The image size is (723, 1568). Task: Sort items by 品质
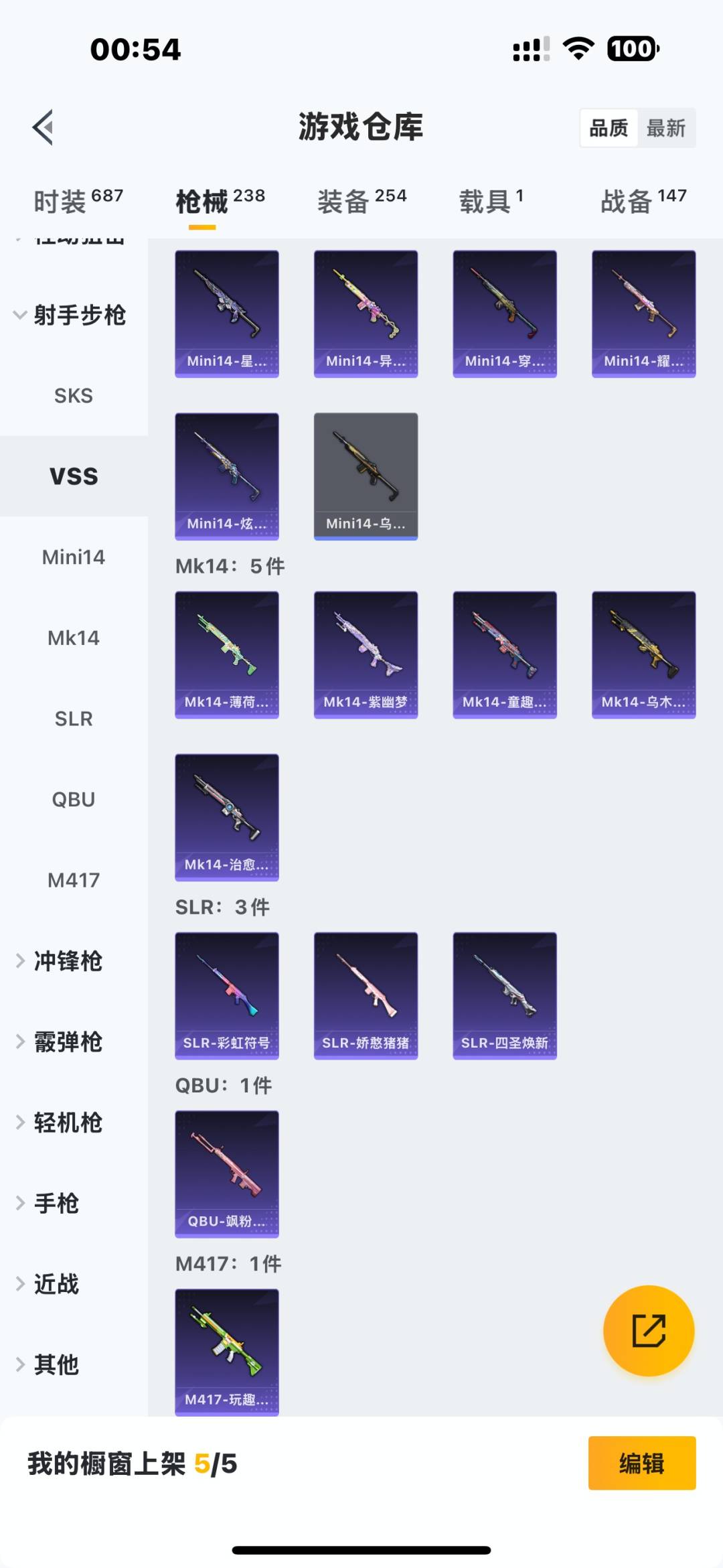(x=609, y=128)
